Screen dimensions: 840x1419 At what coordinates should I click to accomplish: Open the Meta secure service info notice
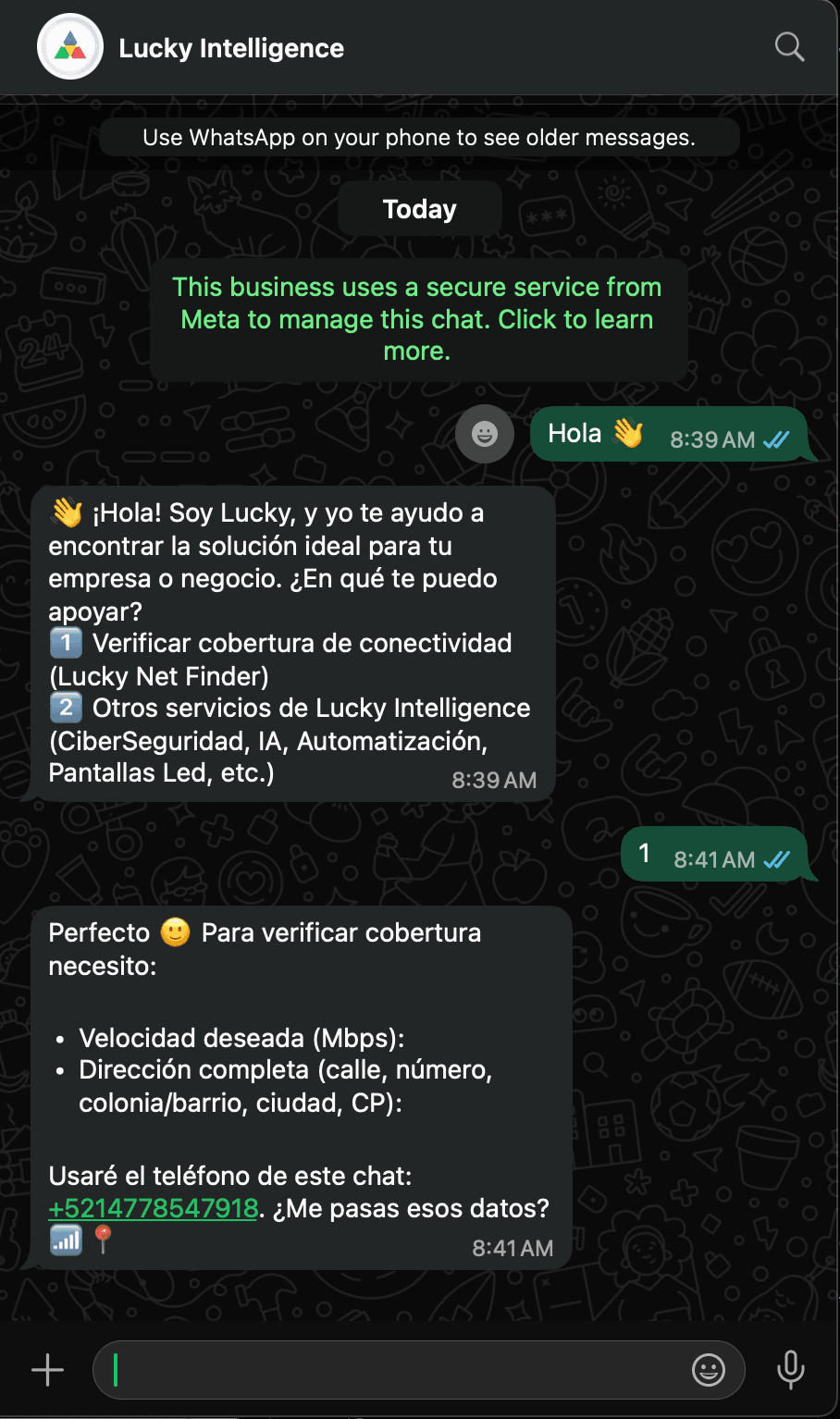417,319
